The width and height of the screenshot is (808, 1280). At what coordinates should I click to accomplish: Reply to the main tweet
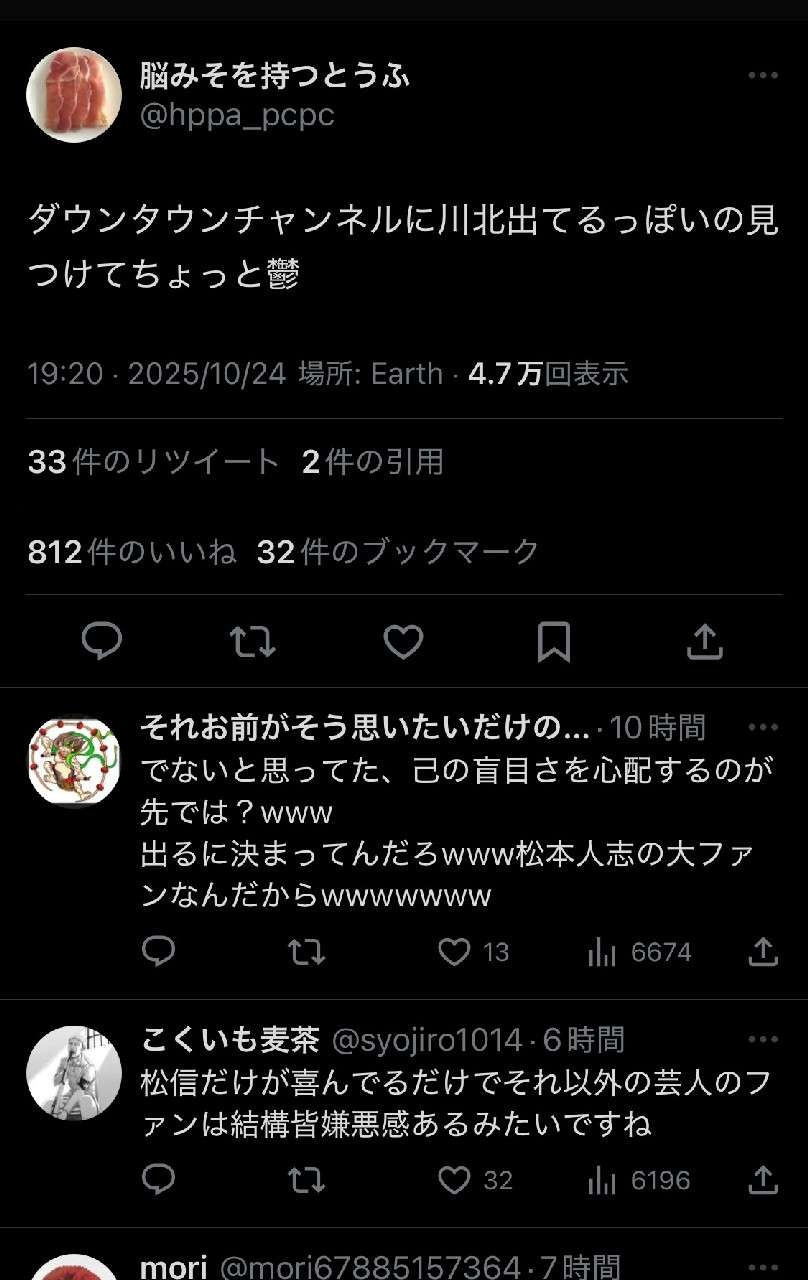point(102,641)
